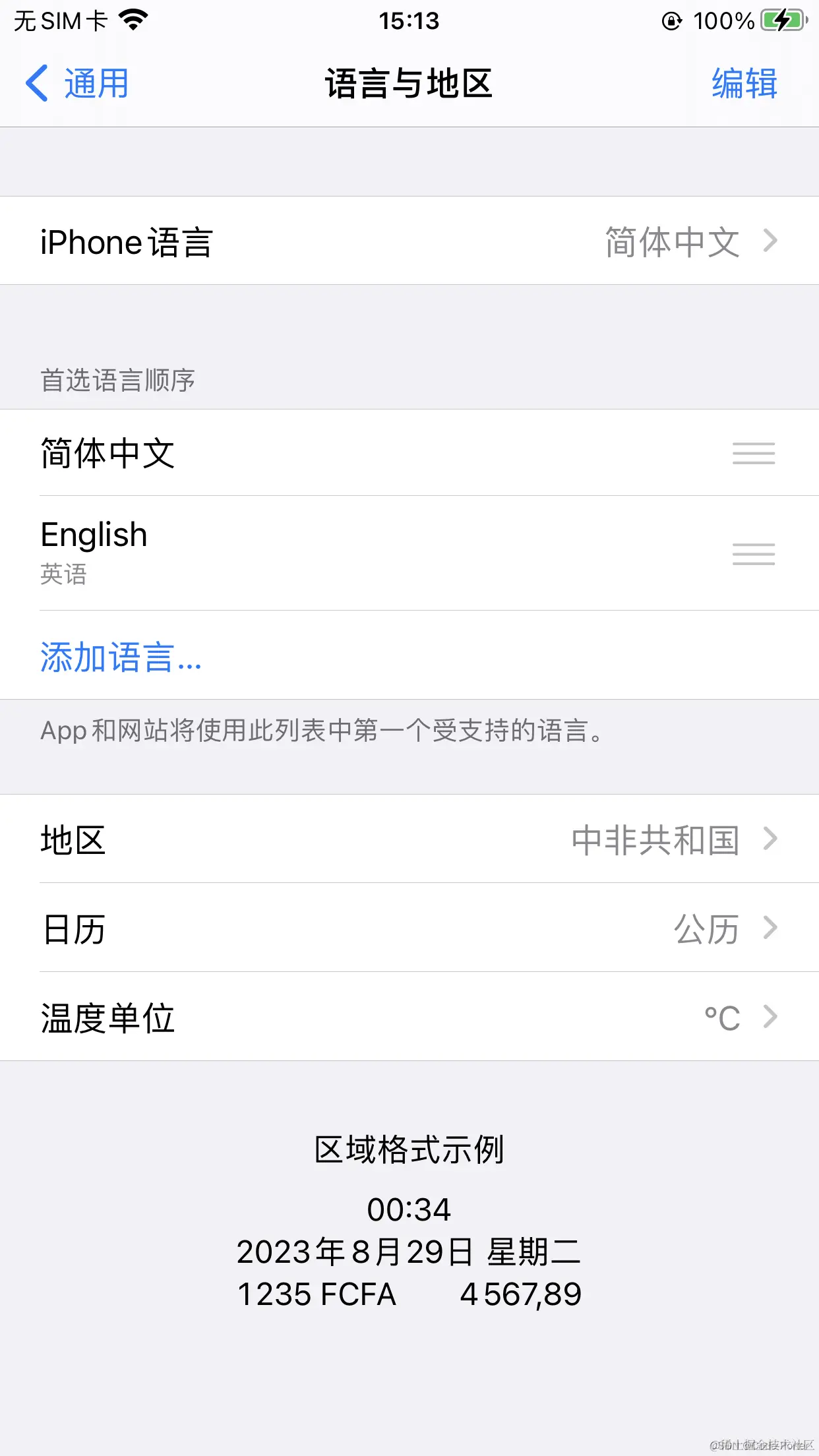This screenshot has height=1456, width=819.
Task: Go back to 通用 settings
Action: pos(76,84)
